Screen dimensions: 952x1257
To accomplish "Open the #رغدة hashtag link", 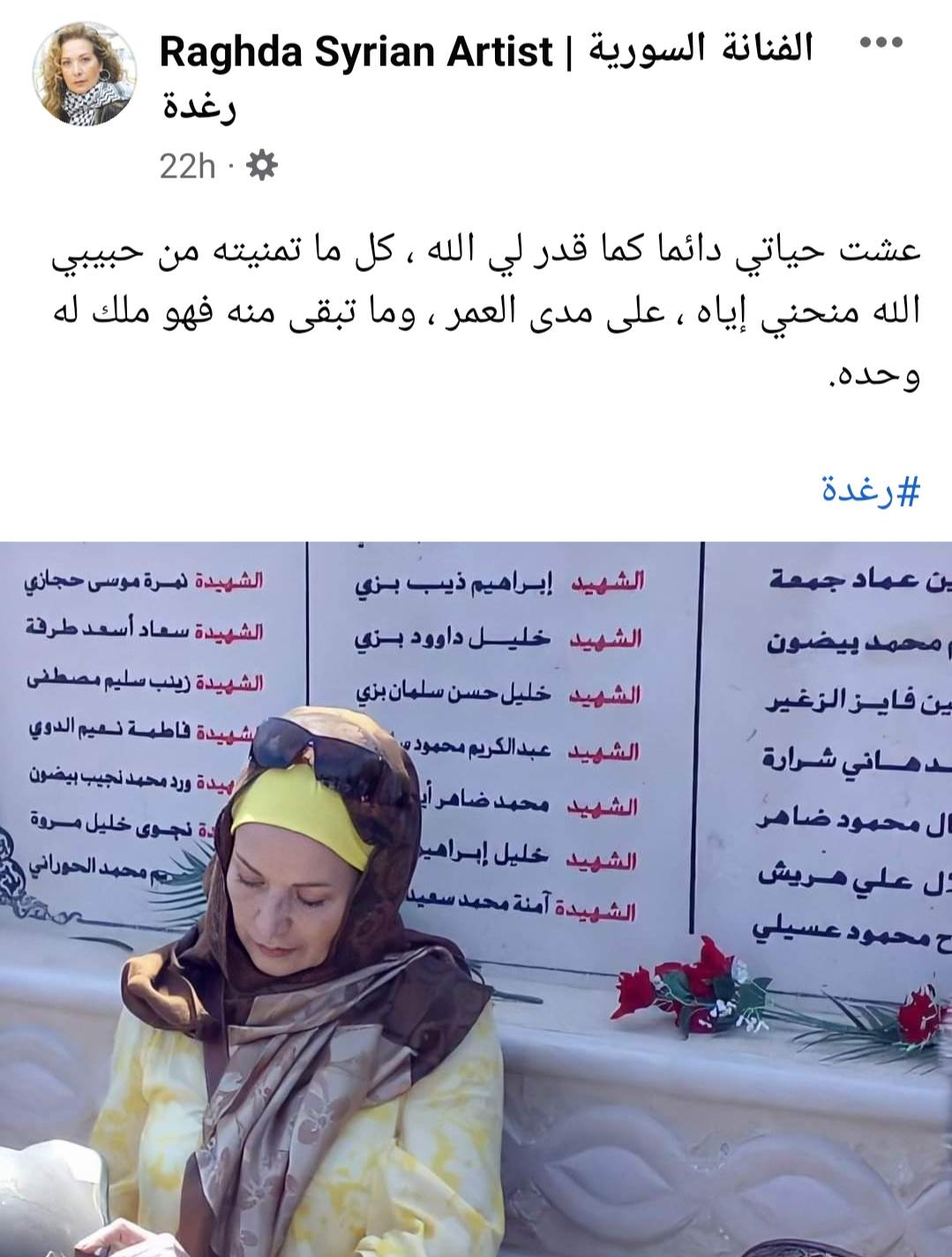I will (870, 488).
